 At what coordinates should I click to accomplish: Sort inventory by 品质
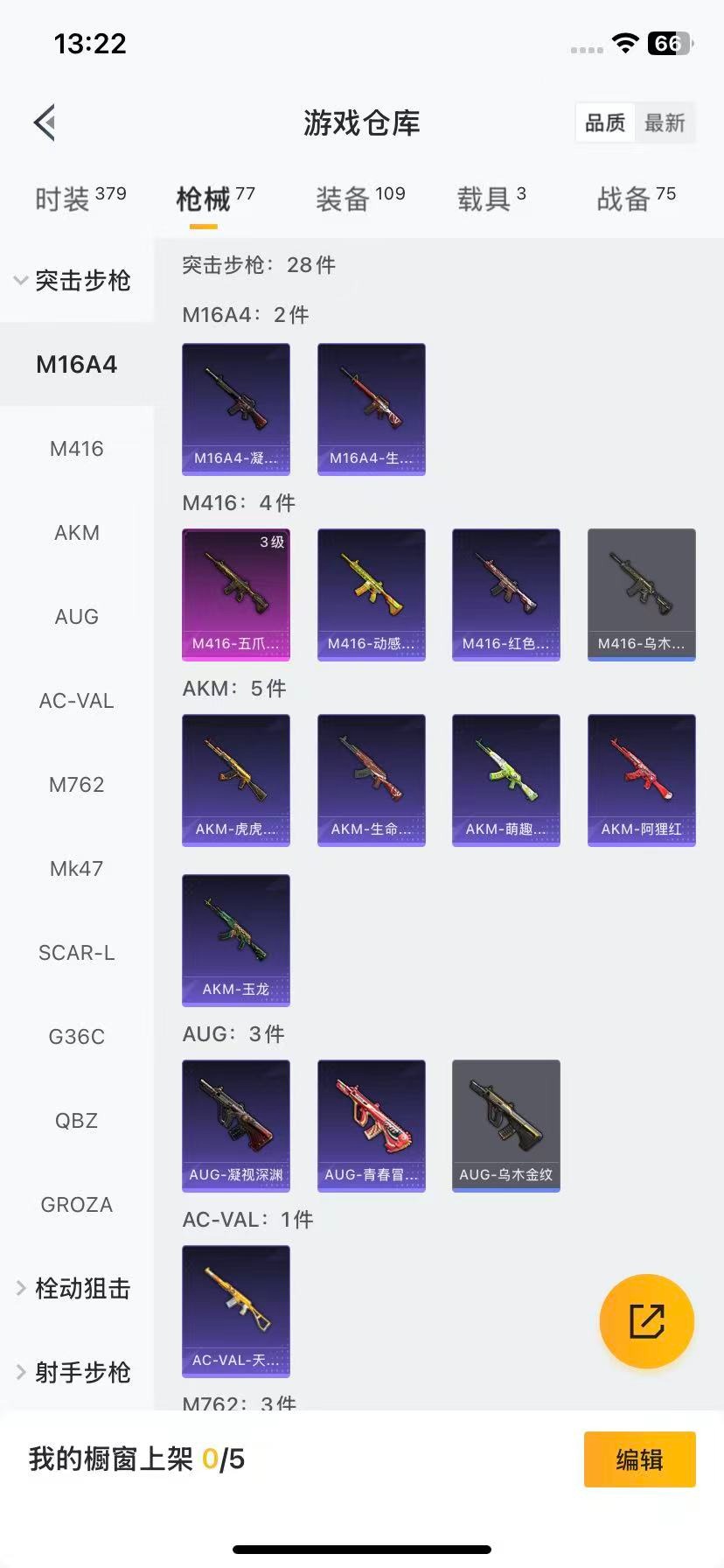pyautogui.click(x=605, y=123)
